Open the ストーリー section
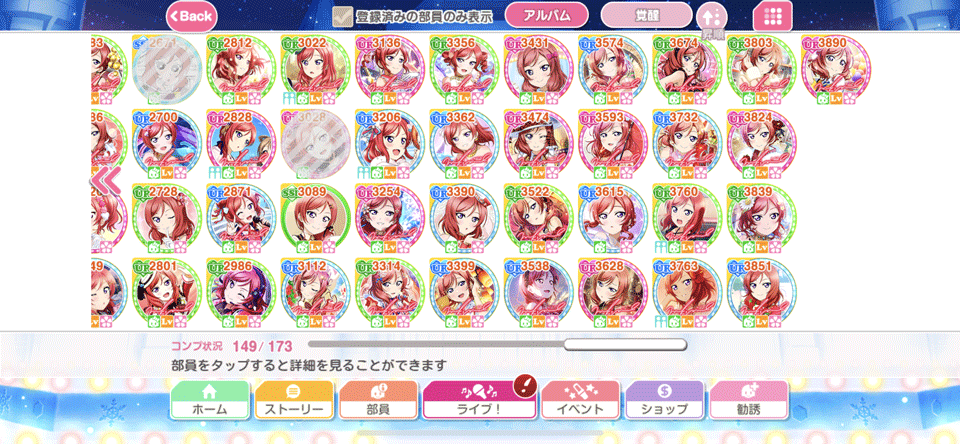 coord(293,399)
